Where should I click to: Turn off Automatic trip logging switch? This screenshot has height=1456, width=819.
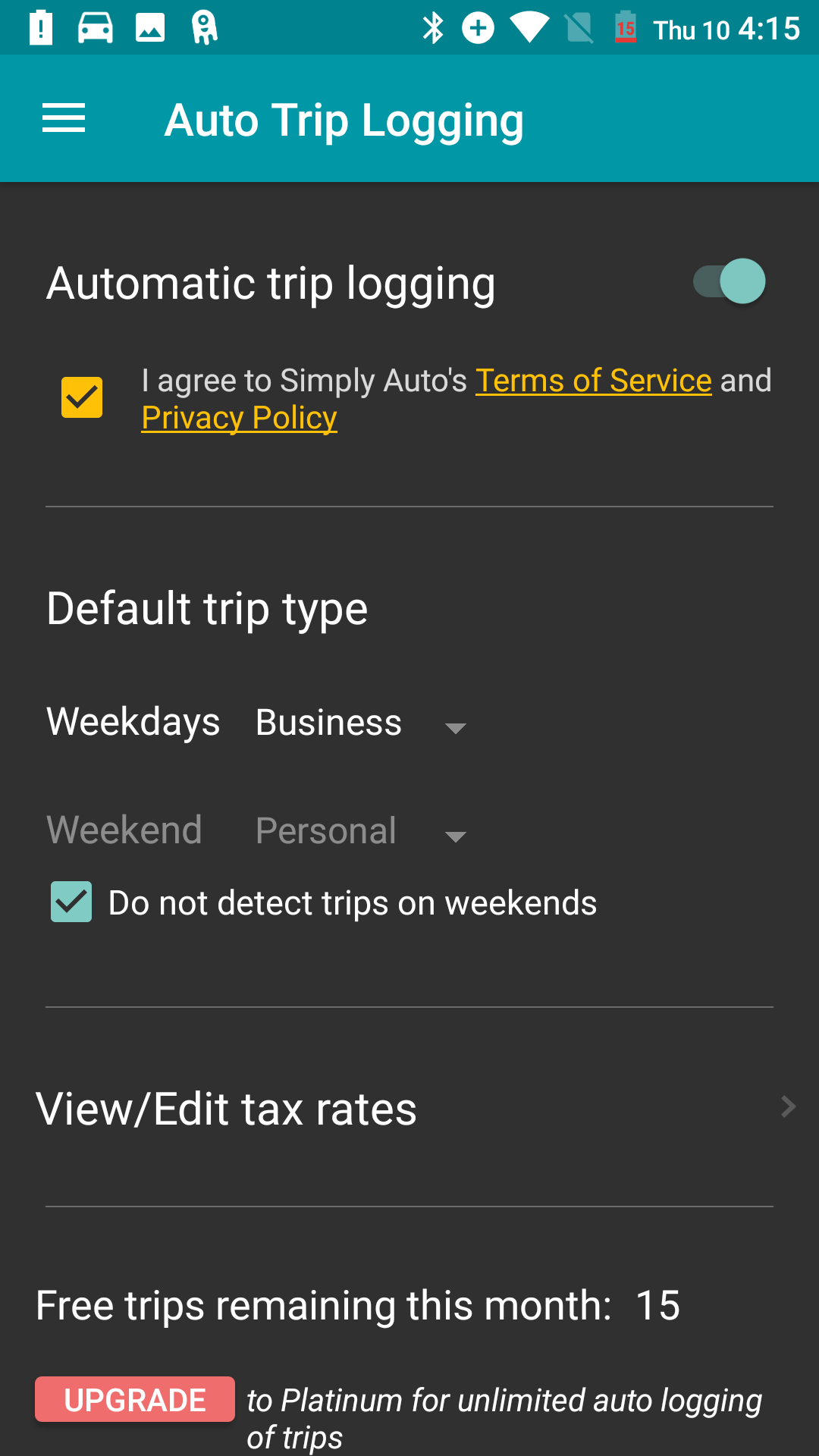[x=729, y=281]
